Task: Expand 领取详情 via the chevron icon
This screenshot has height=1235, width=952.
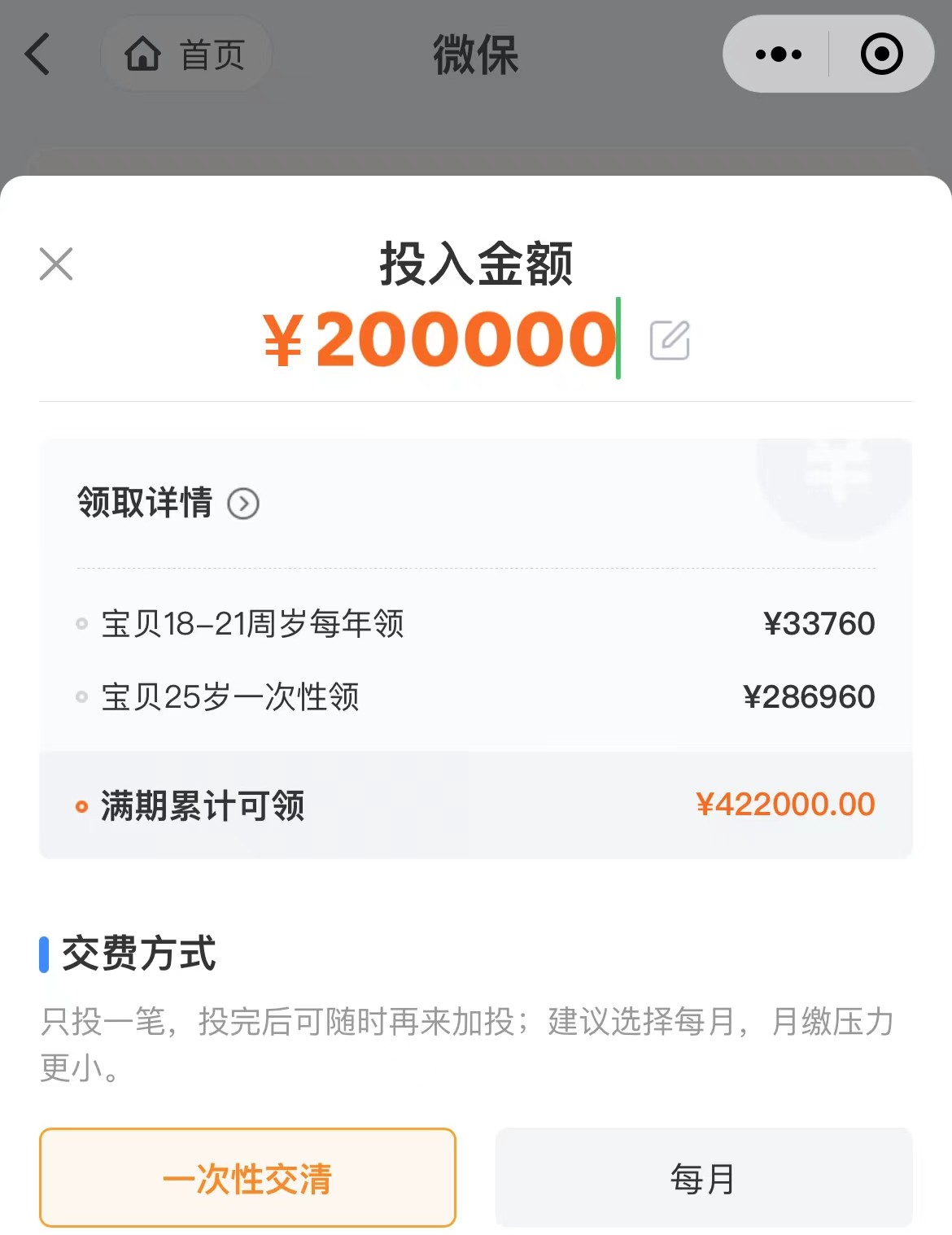Action: (242, 504)
